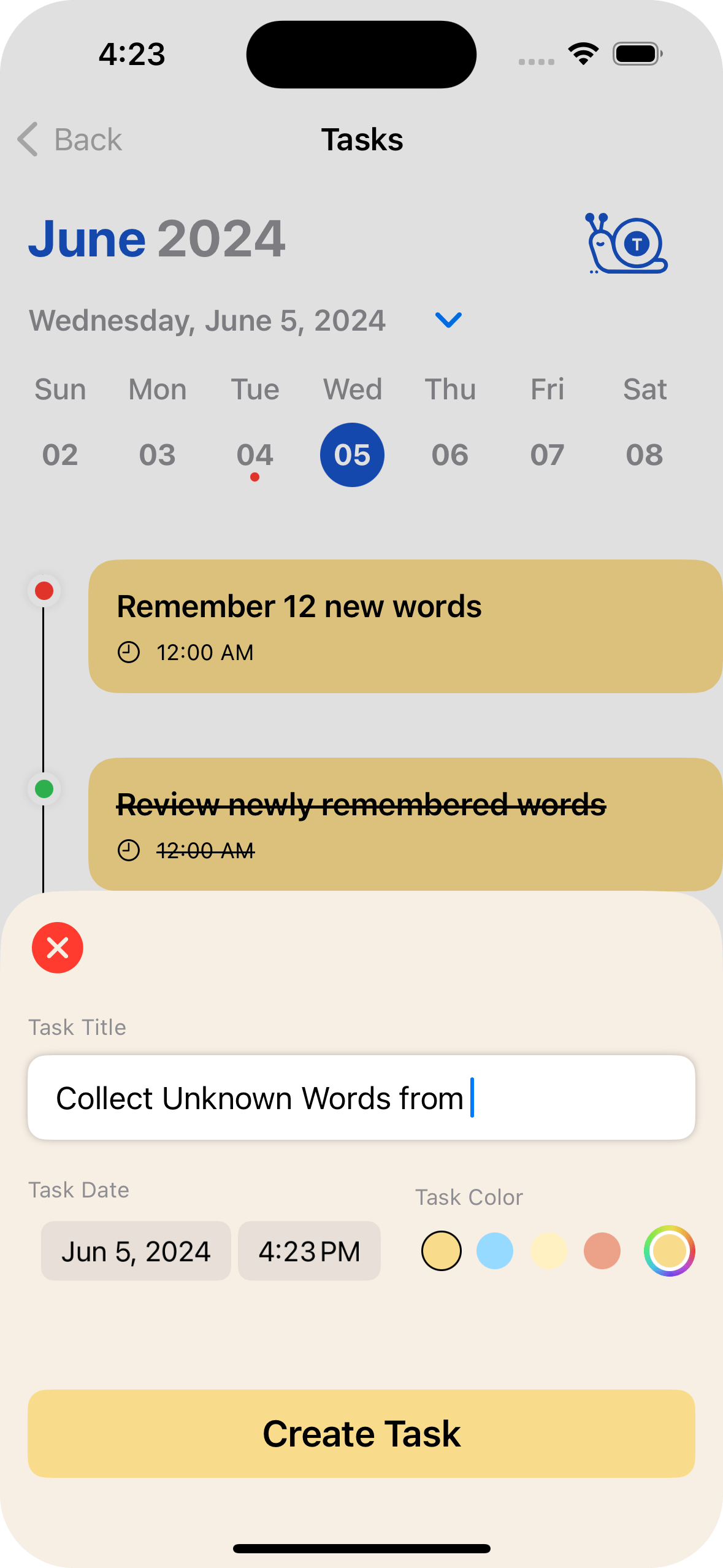Change the task date Jun 5, 2024
This screenshot has height=1568, width=723.
coord(136,1251)
